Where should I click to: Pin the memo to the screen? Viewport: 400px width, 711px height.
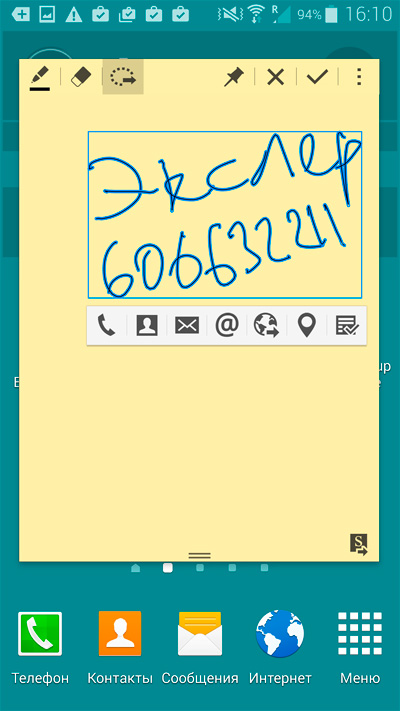coord(234,77)
